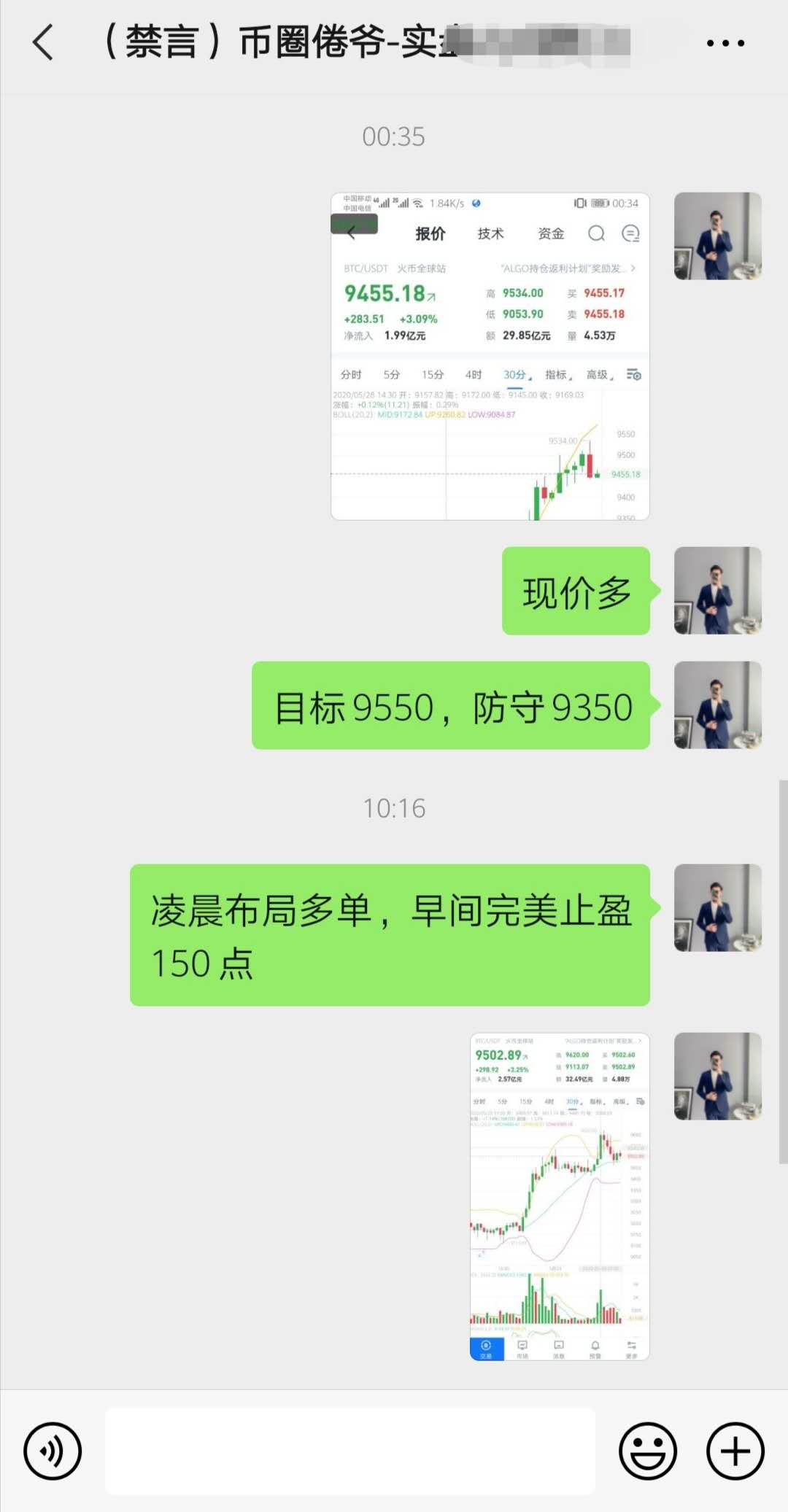Select the 分时 time-sharing chart view
This screenshot has width=788, height=1512.
[351, 374]
